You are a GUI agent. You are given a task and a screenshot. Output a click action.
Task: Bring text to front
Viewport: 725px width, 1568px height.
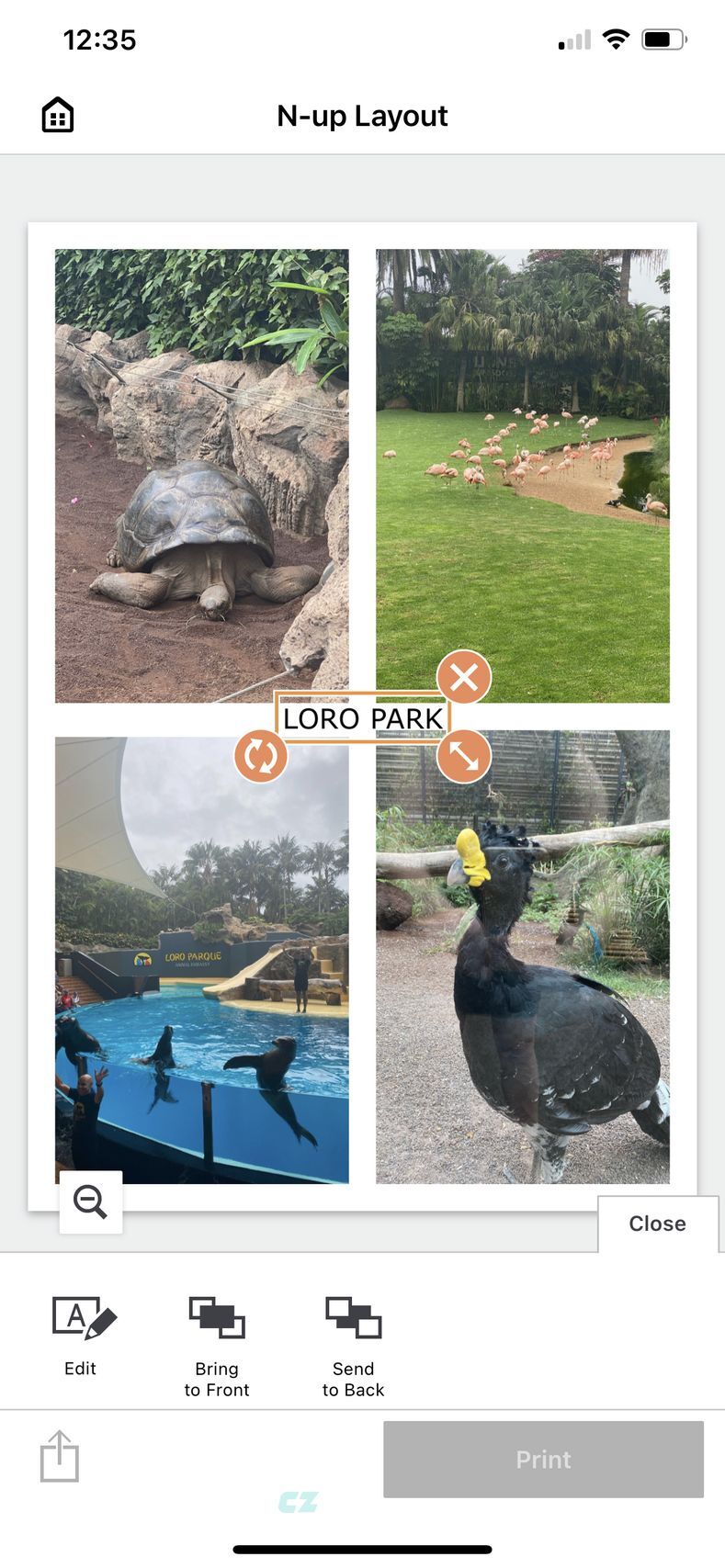click(x=217, y=1345)
